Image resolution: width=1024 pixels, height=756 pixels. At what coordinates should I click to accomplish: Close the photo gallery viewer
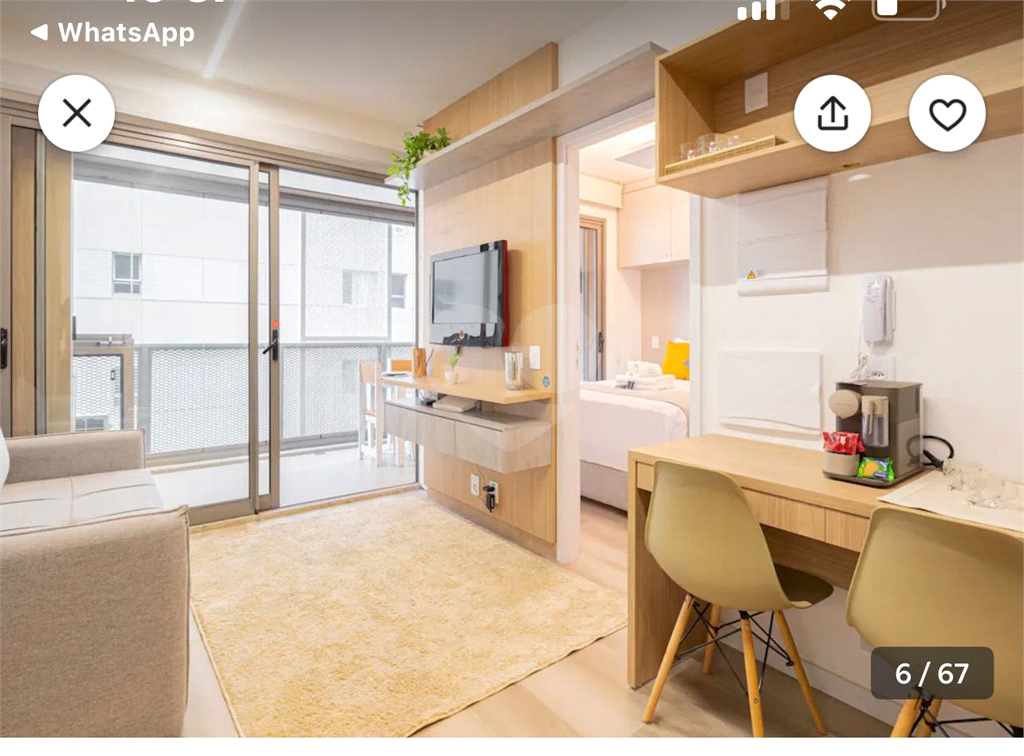(x=77, y=113)
